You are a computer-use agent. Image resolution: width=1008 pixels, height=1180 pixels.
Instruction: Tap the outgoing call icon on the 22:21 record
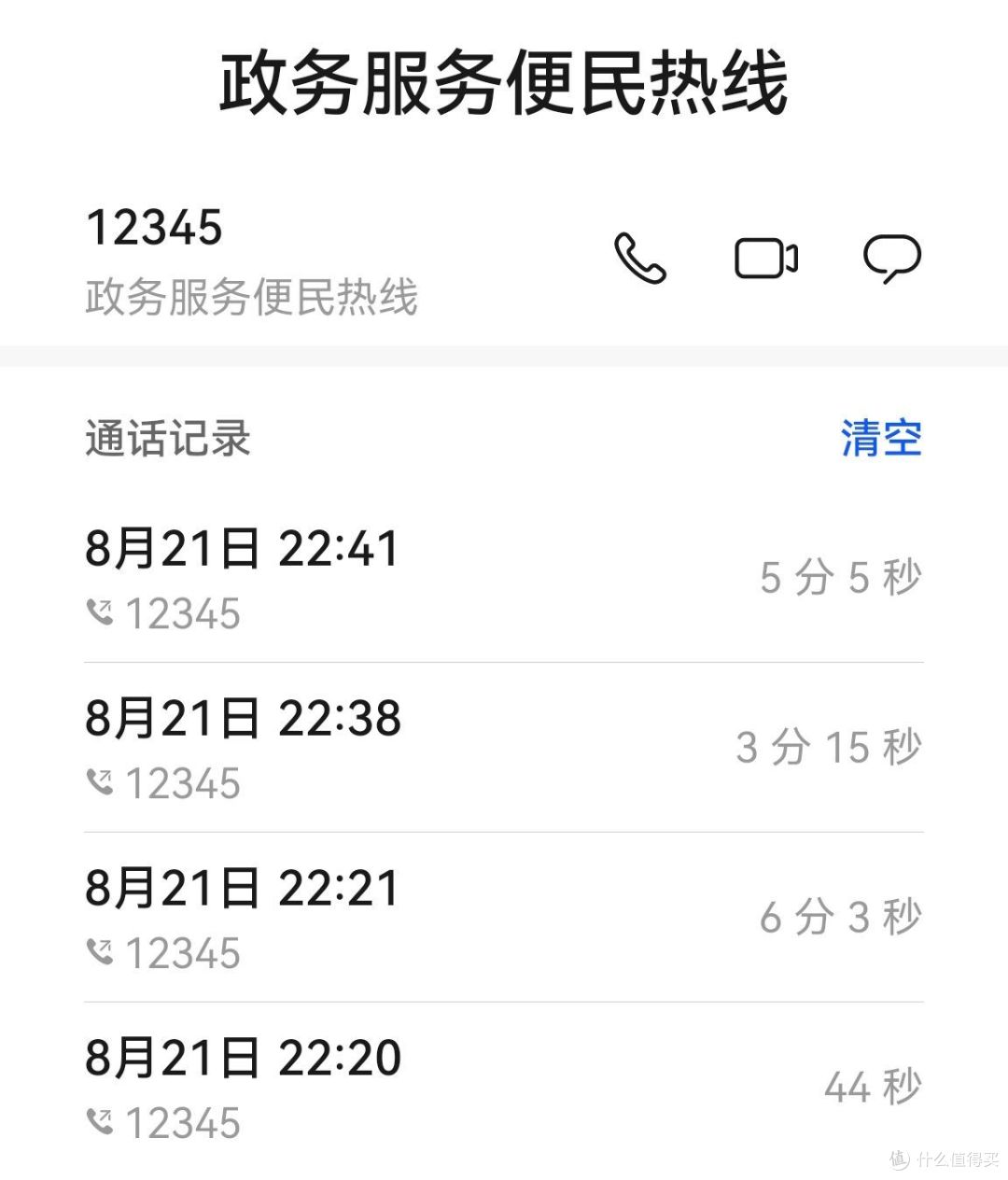[100, 951]
